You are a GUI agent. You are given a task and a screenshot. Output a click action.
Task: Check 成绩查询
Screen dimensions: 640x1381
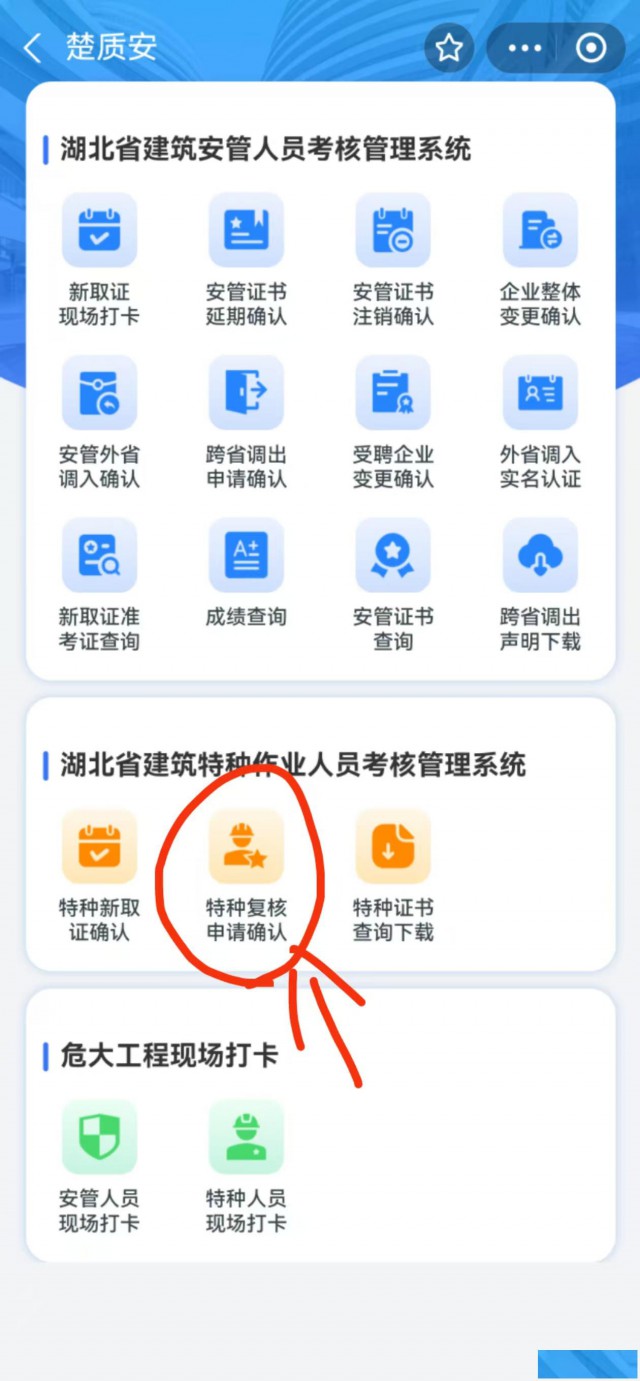pyautogui.click(x=246, y=555)
